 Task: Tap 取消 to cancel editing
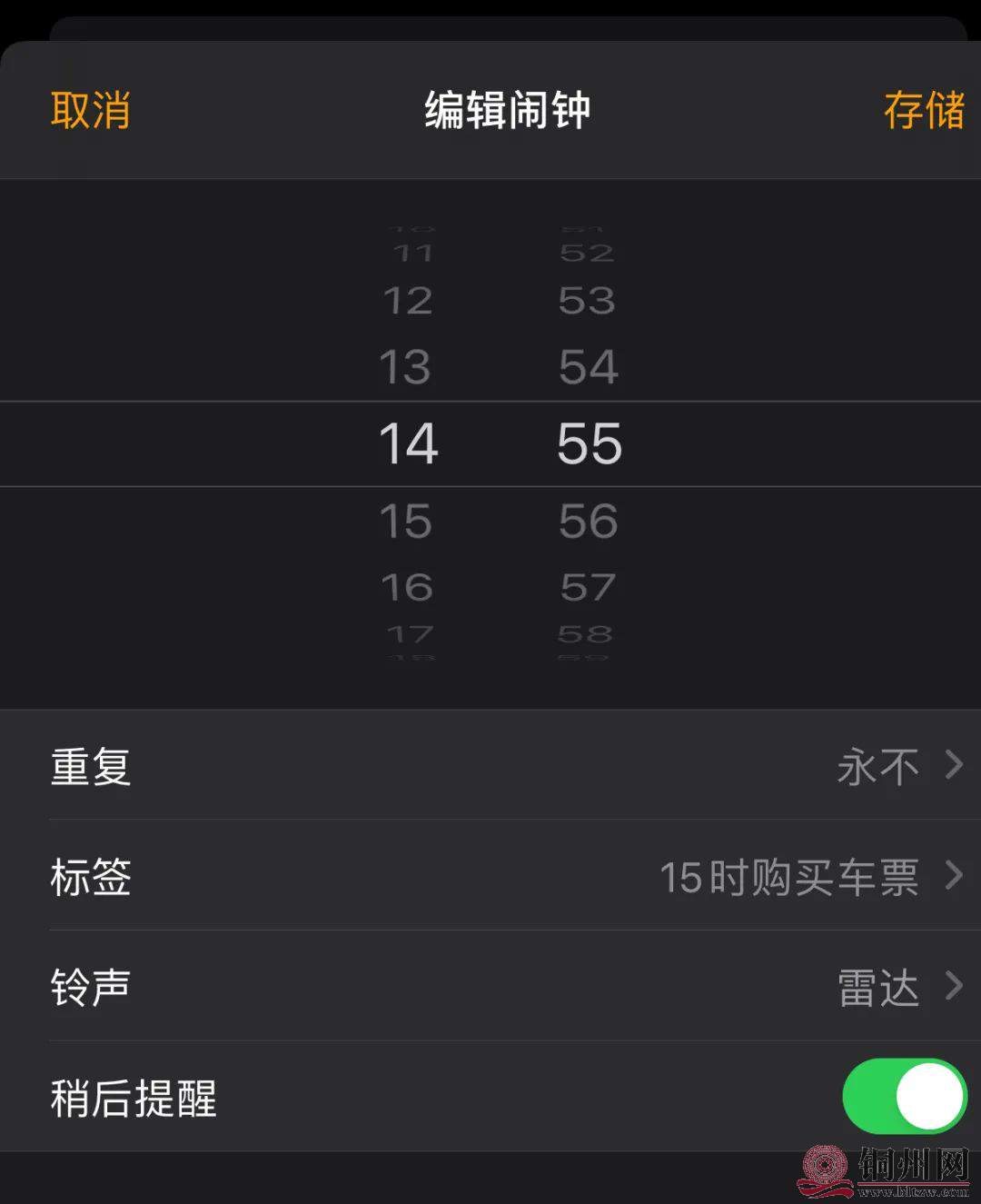[90, 111]
